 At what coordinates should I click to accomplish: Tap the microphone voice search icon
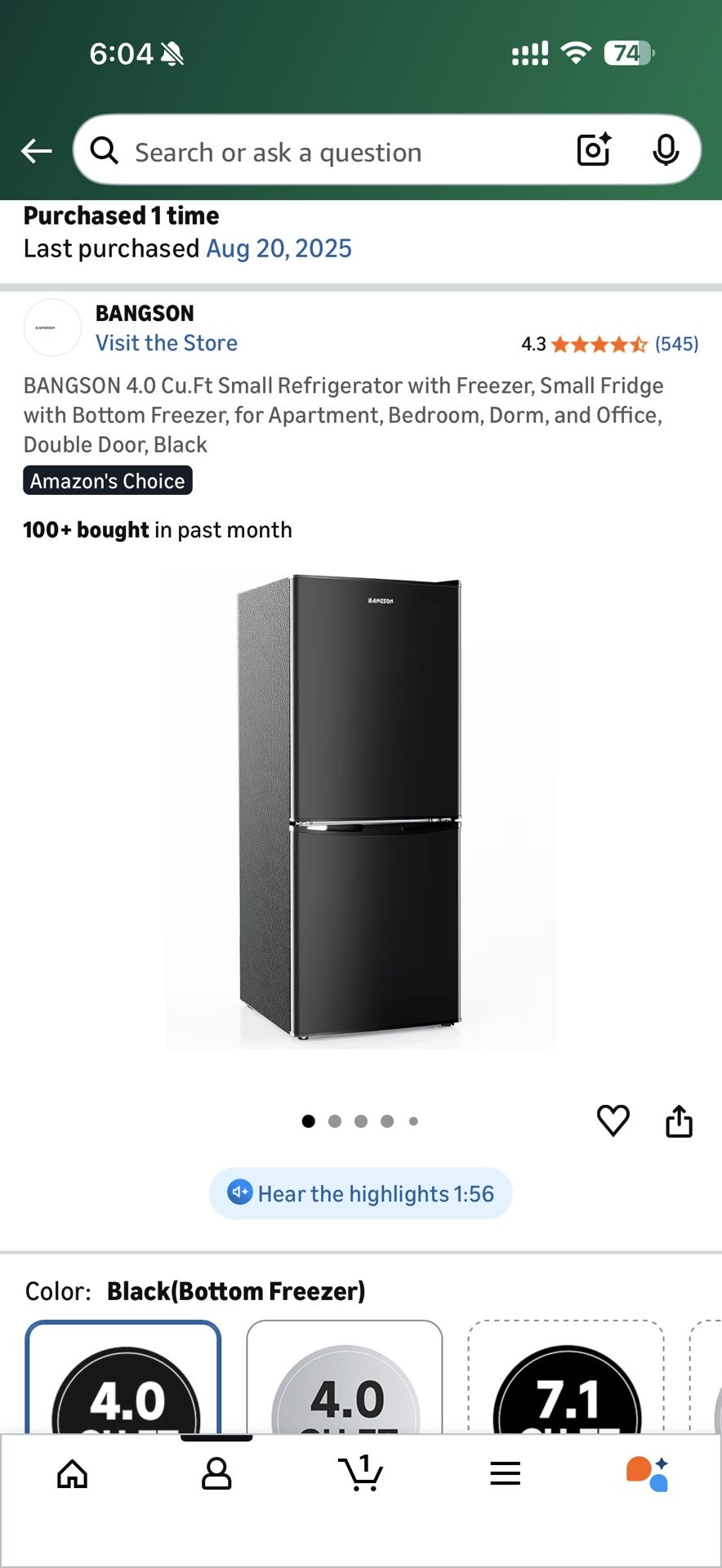(667, 149)
